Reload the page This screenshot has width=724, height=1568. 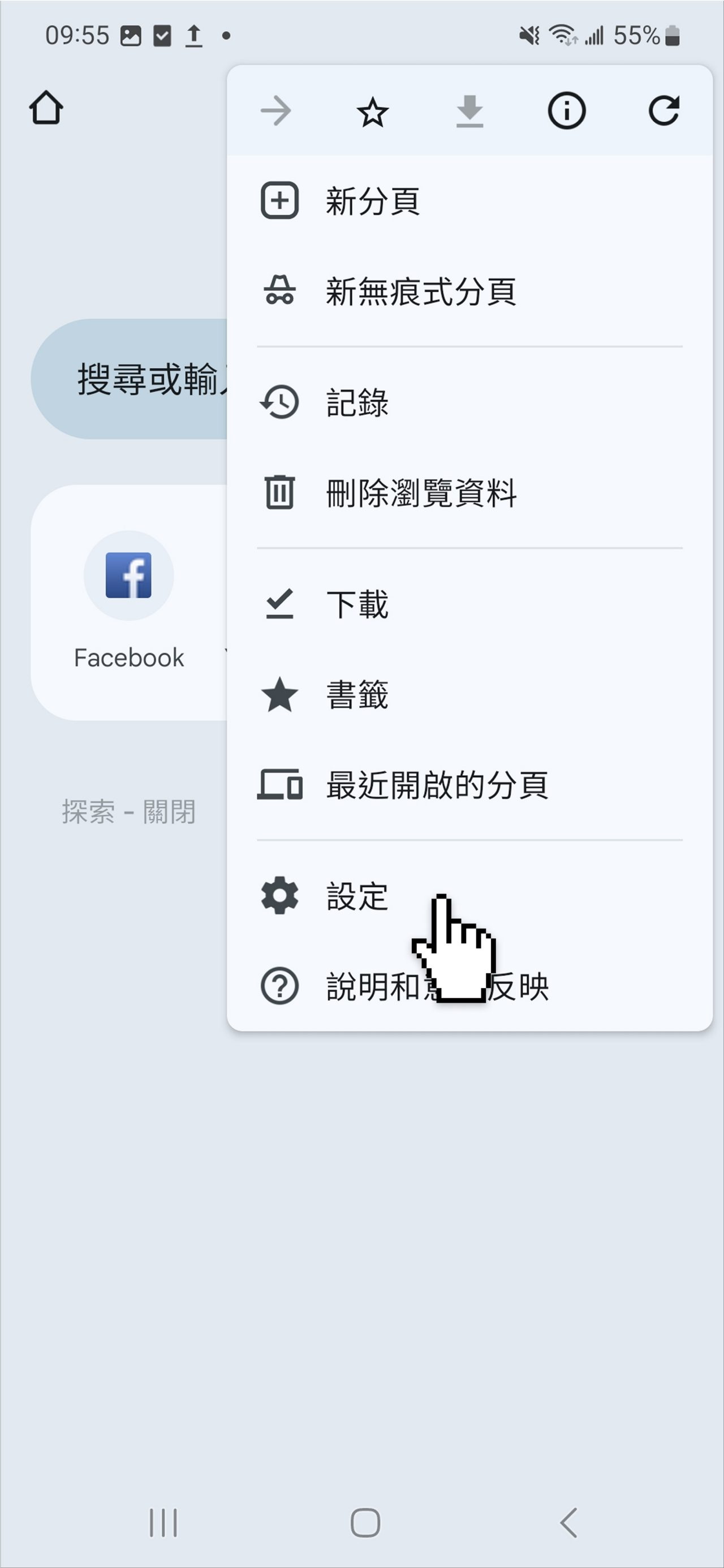[663, 111]
